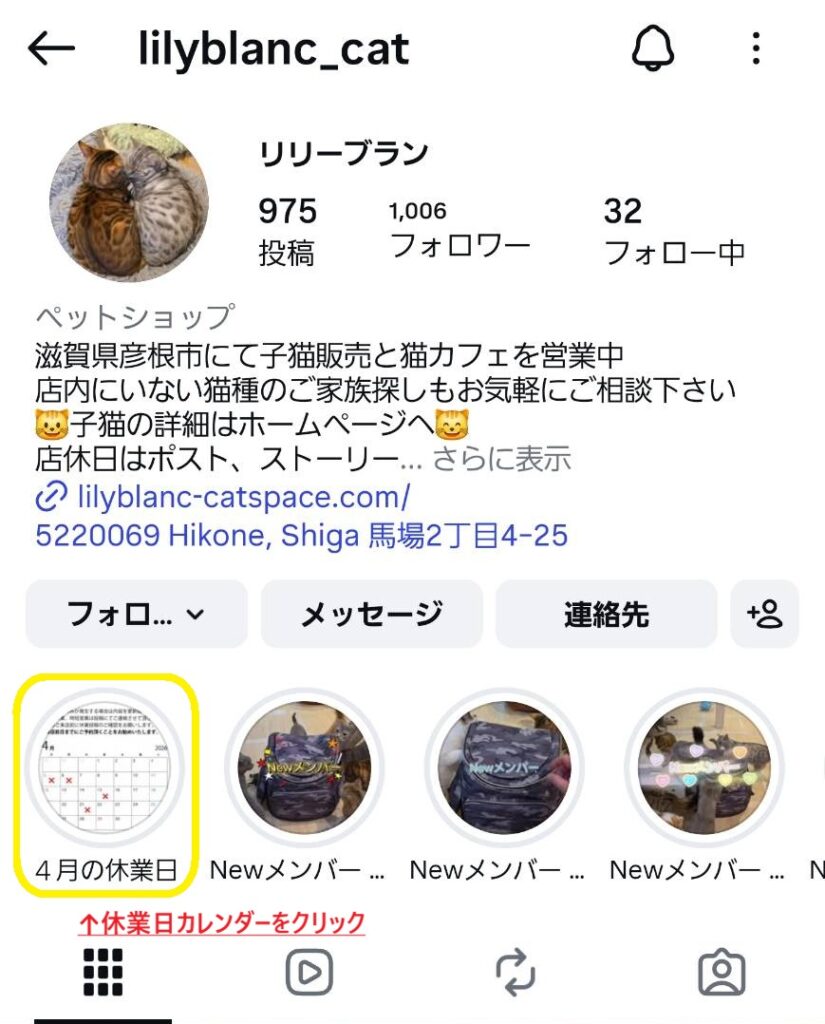Switch to the posts grid tab
Viewport: 825px width, 1024px height.
point(103,970)
